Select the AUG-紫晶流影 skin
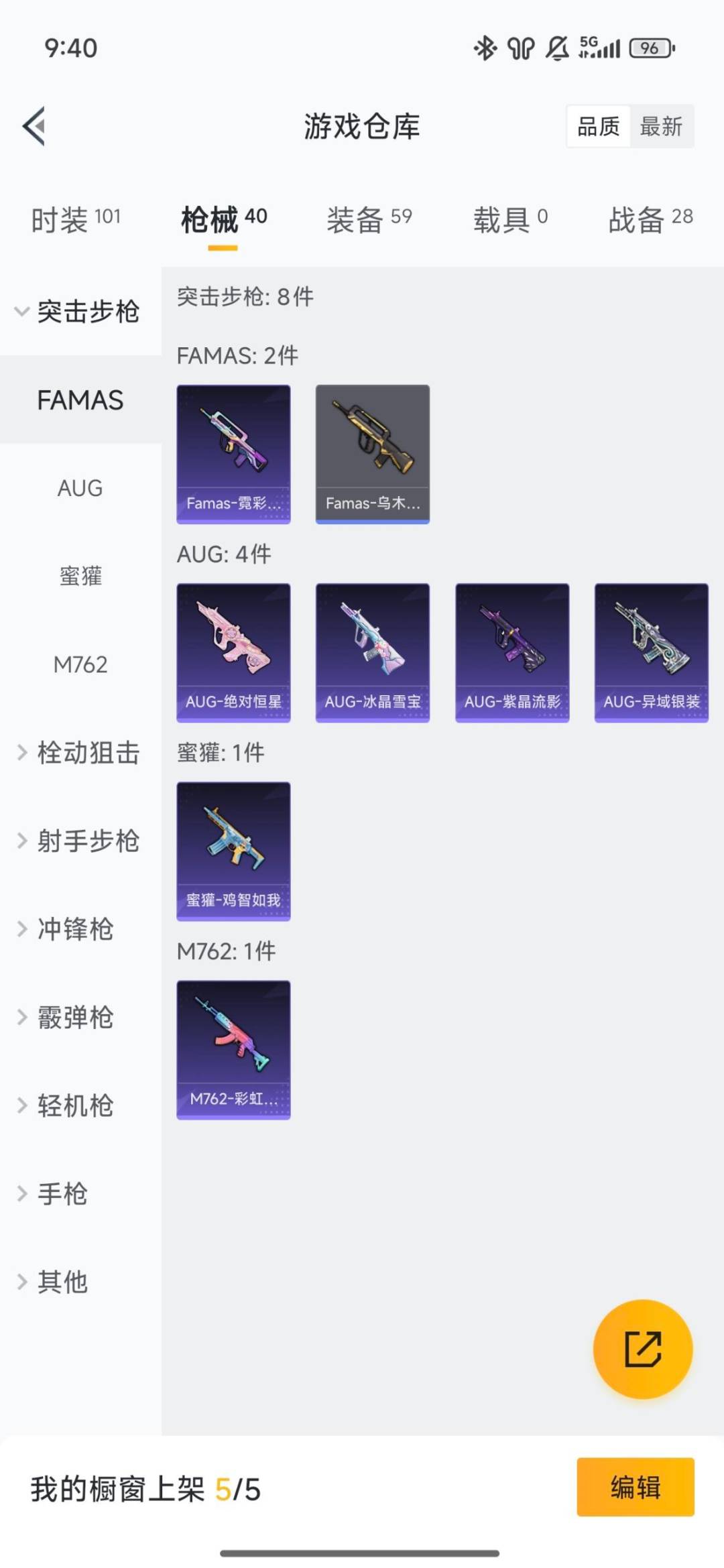Screen dimensions: 724x1568 tap(511, 652)
